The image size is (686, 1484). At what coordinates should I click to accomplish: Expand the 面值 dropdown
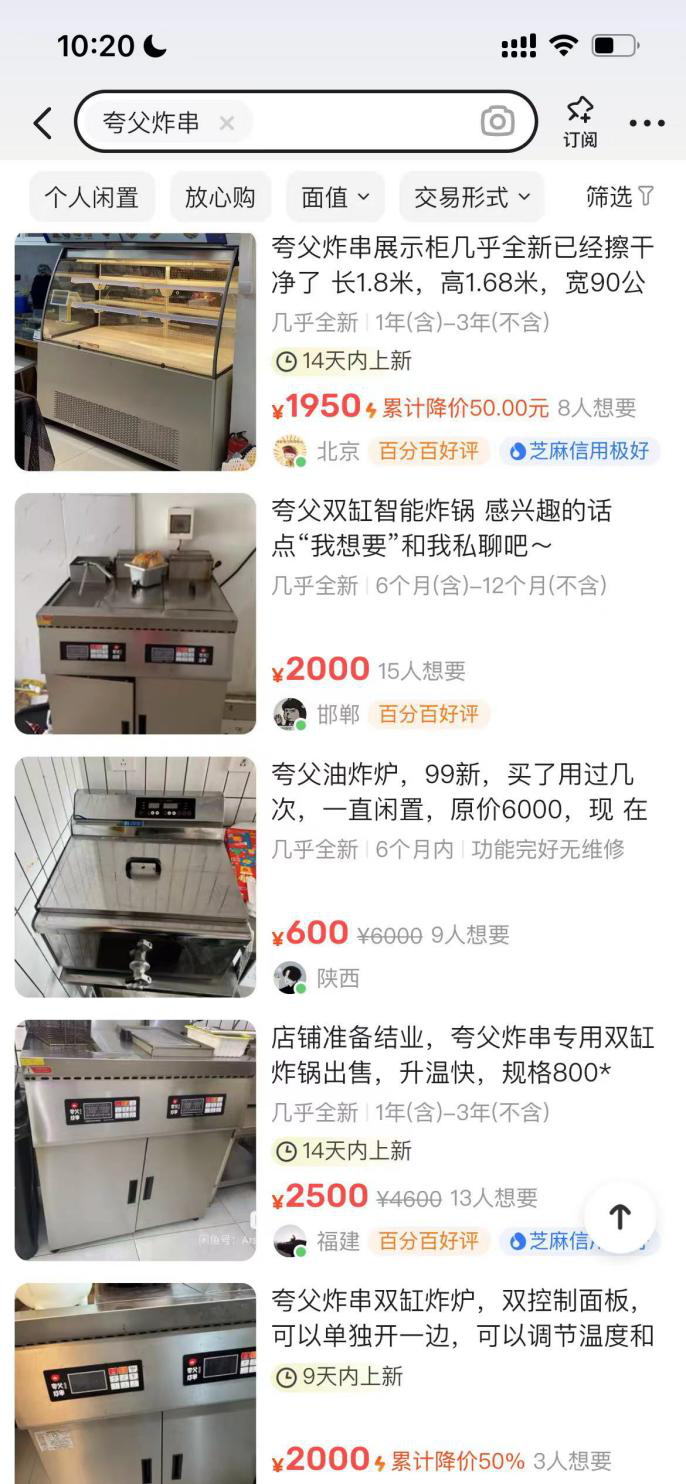point(336,197)
